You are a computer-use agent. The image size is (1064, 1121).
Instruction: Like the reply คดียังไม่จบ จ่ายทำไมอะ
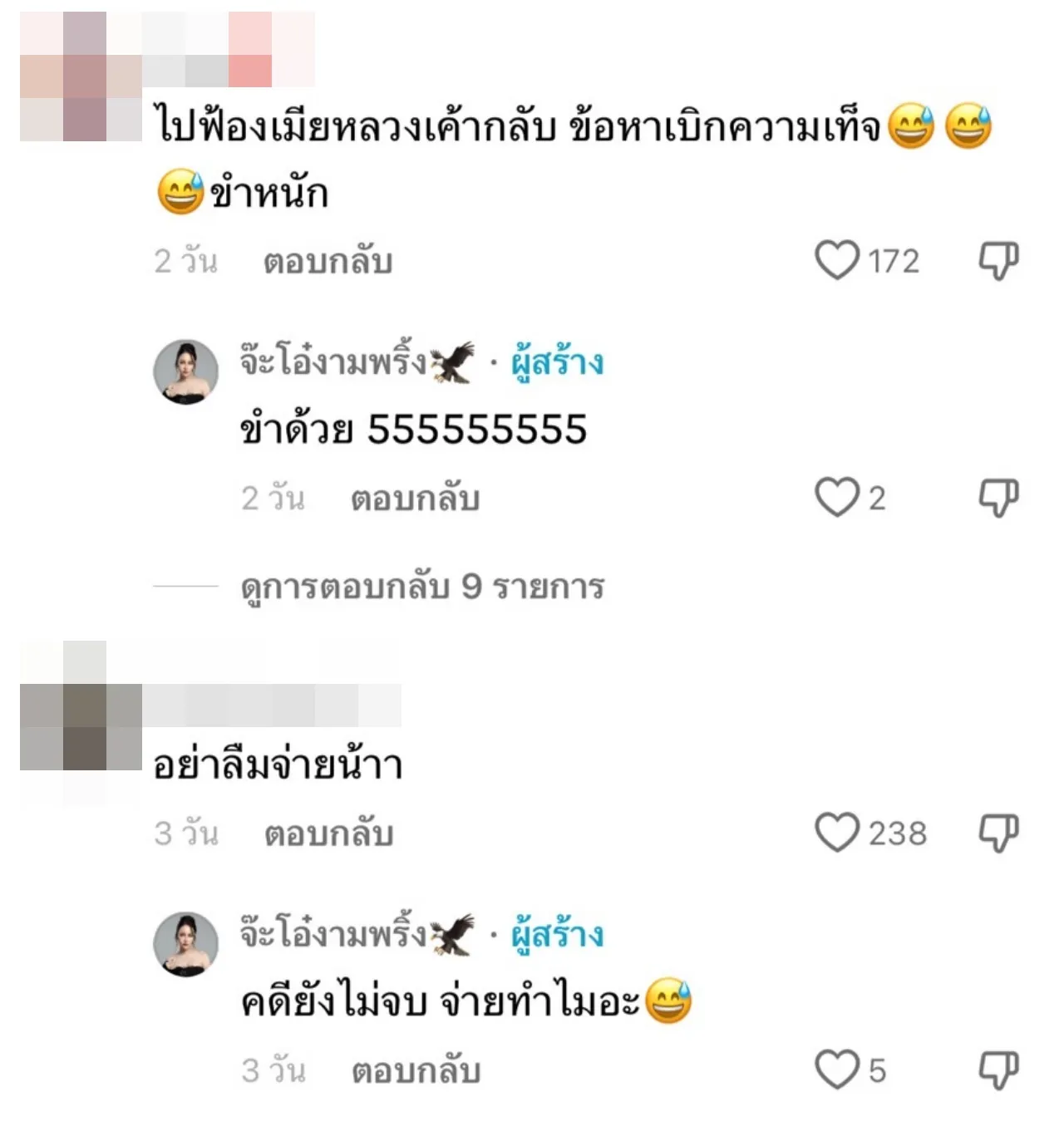(x=837, y=1069)
